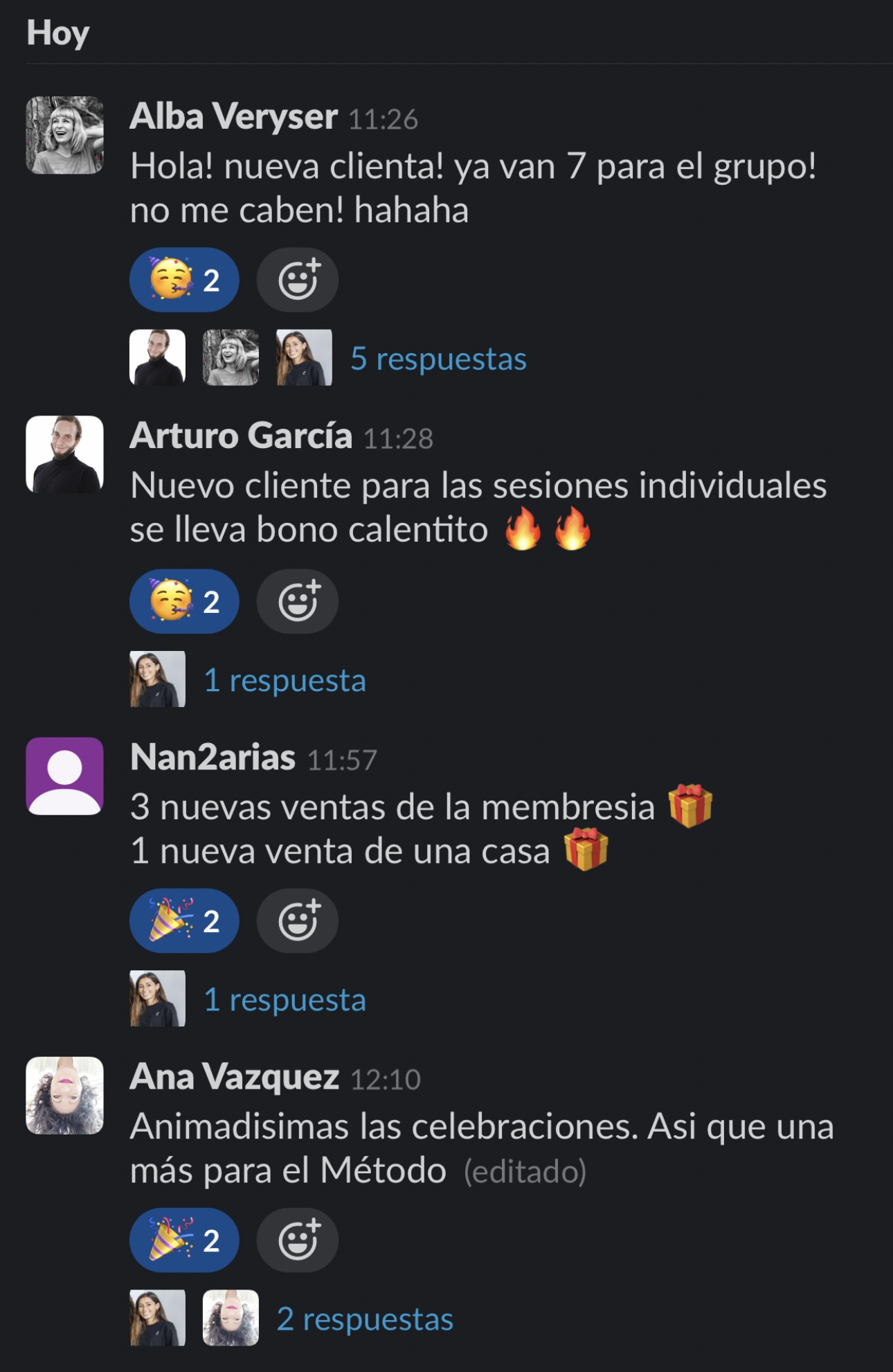Open Nan2arias's profile via the purple avatar
Screen dimensions: 893x1372
[x=64, y=776]
